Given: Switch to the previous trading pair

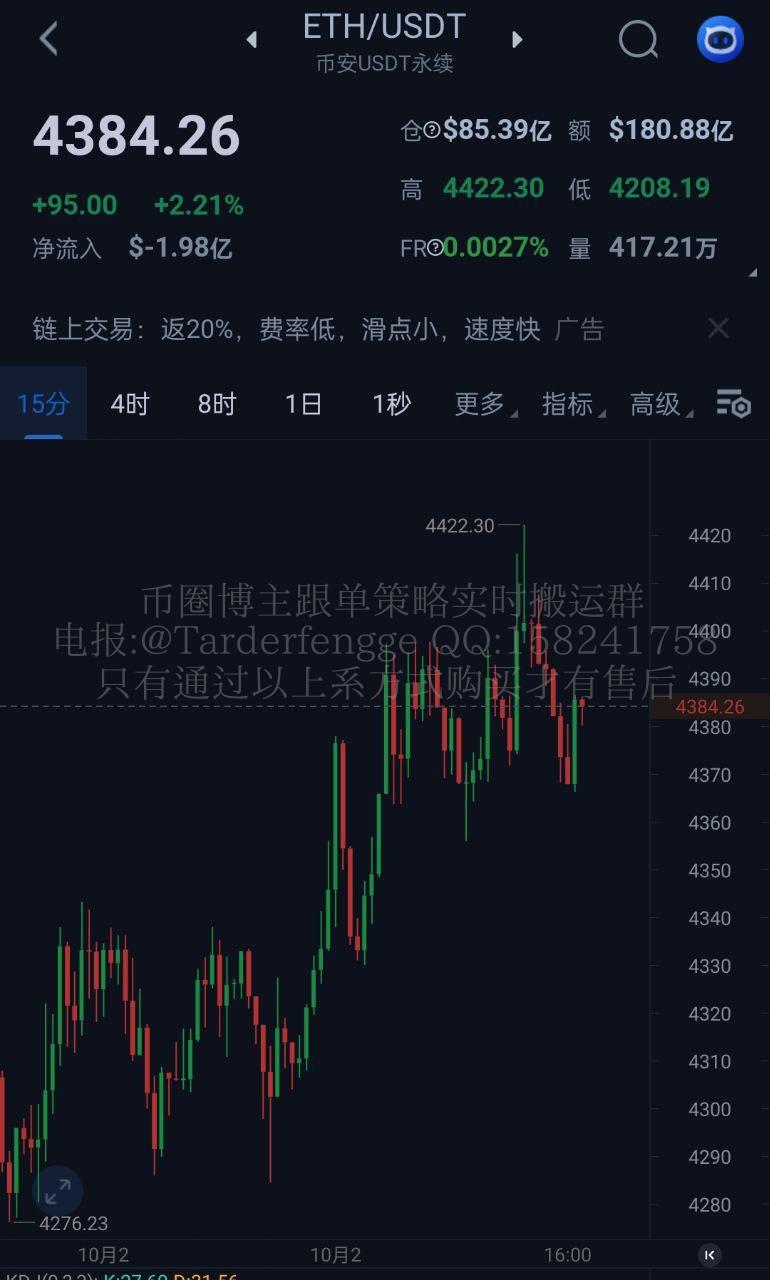Looking at the screenshot, I should [252, 40].
